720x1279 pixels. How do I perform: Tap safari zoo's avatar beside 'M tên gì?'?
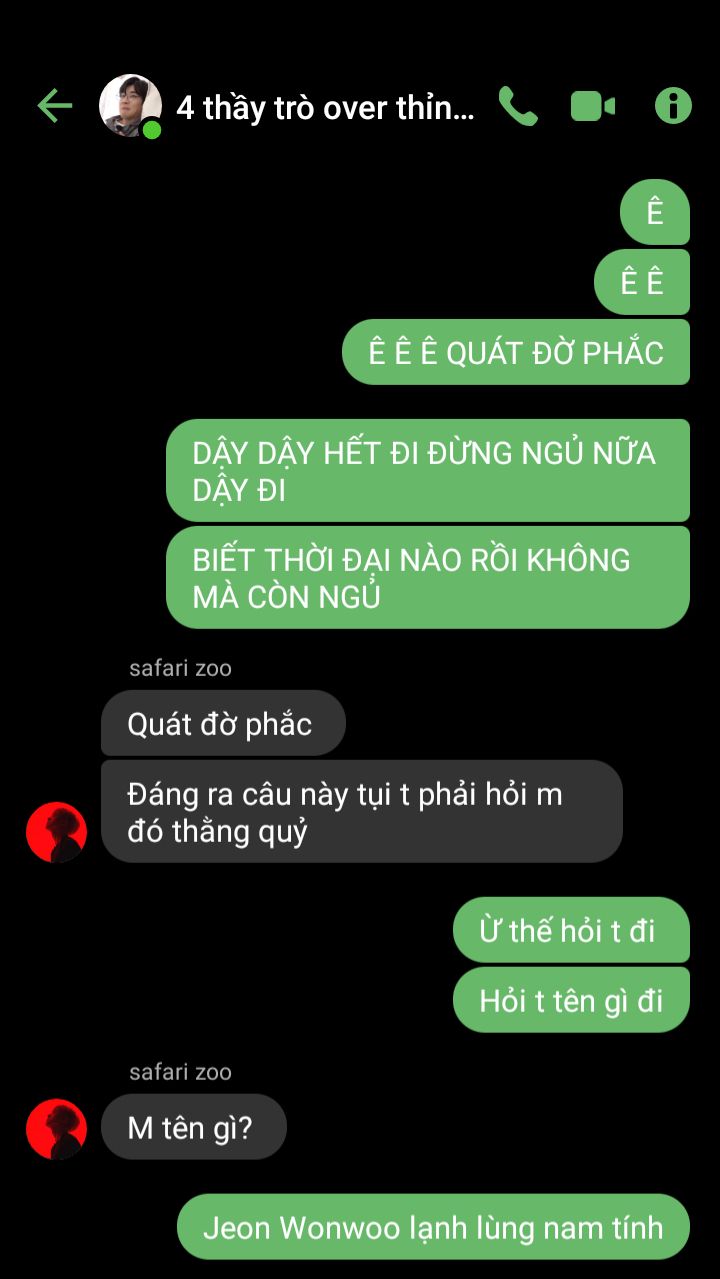click(x=56, y=1129)
